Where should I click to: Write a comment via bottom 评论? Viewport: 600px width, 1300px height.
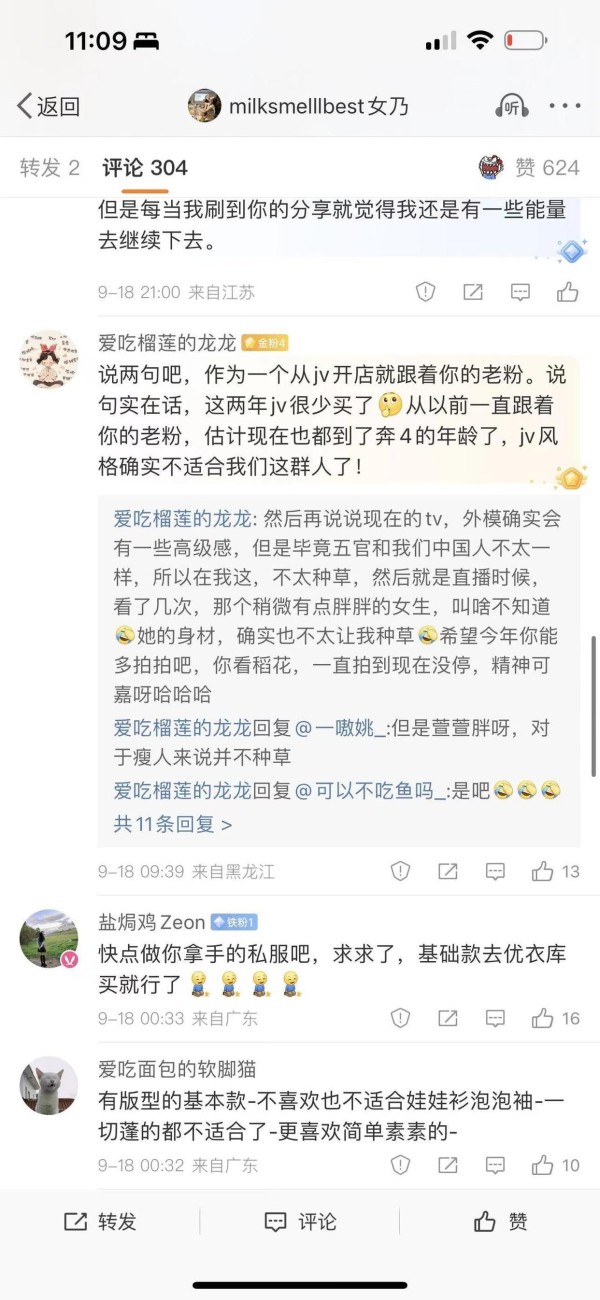point(300,1221)
